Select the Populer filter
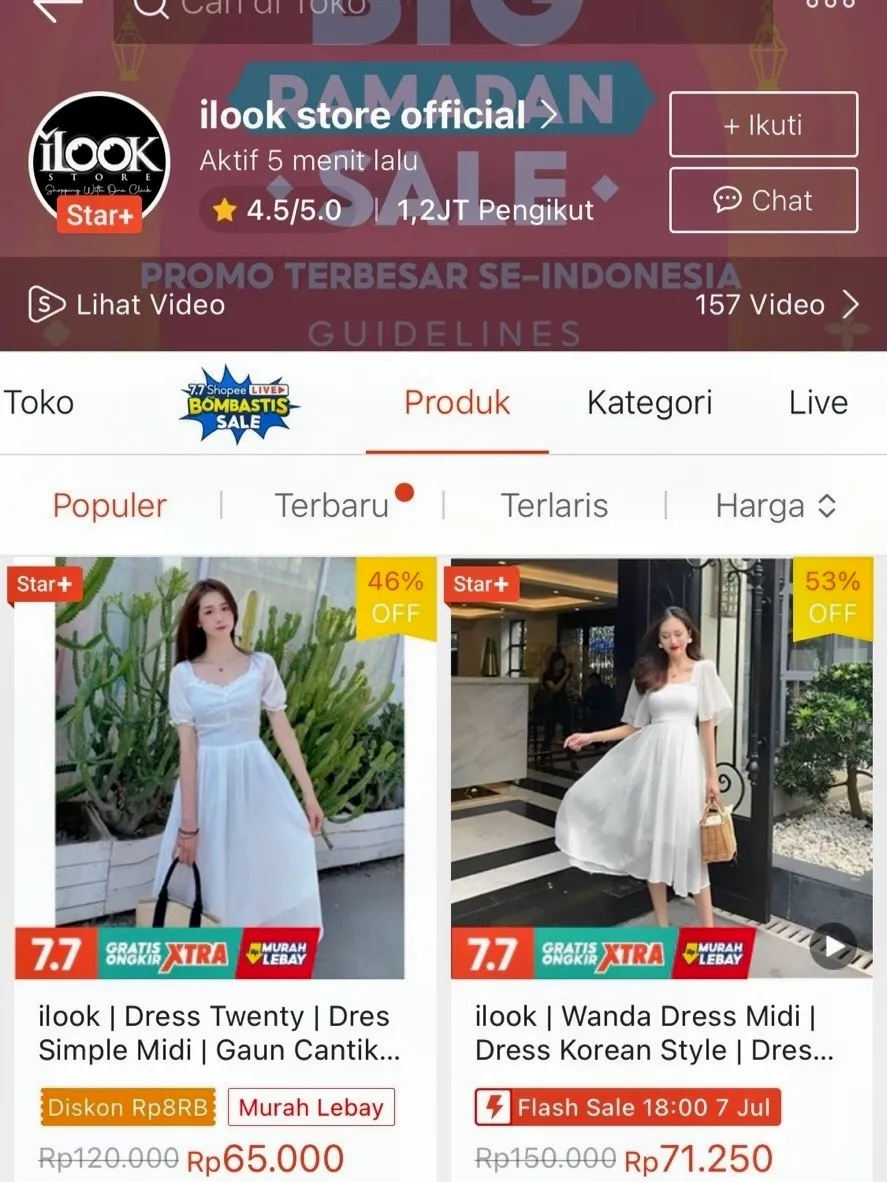Image resolution: width=887 pixels, height=1182 pixels. (x=109, y=505)
